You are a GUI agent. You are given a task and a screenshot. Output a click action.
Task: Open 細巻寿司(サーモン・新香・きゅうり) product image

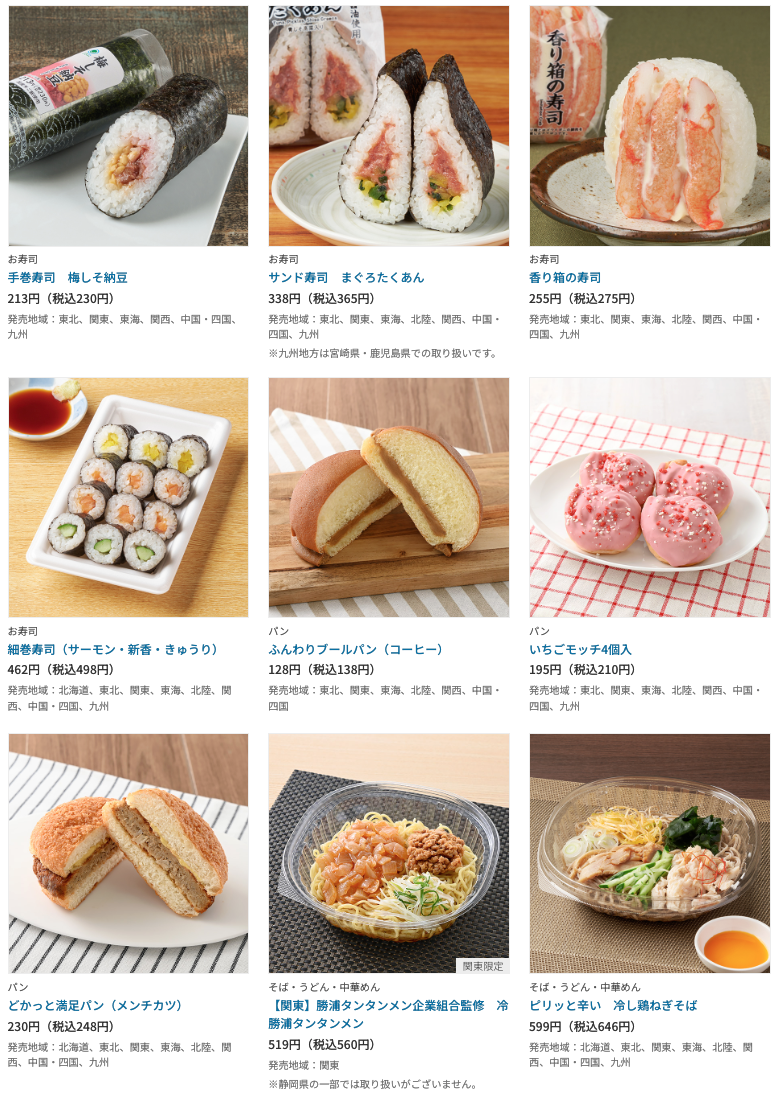pyautogui.click(x=128, y=497)
